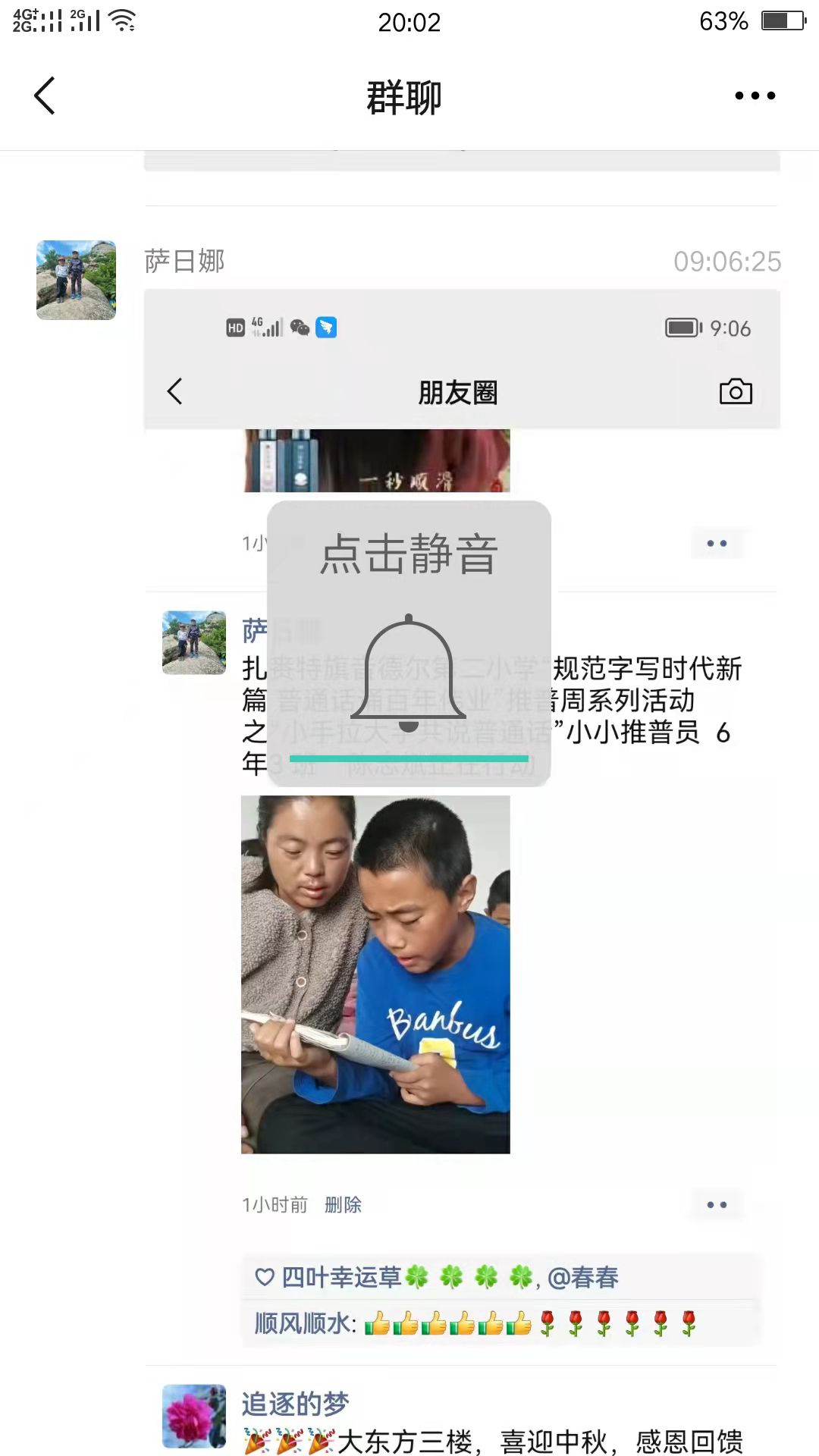819x1456 pixels.
Task: Open the three-dot overflow menu
Action: [x=755, y=96]
